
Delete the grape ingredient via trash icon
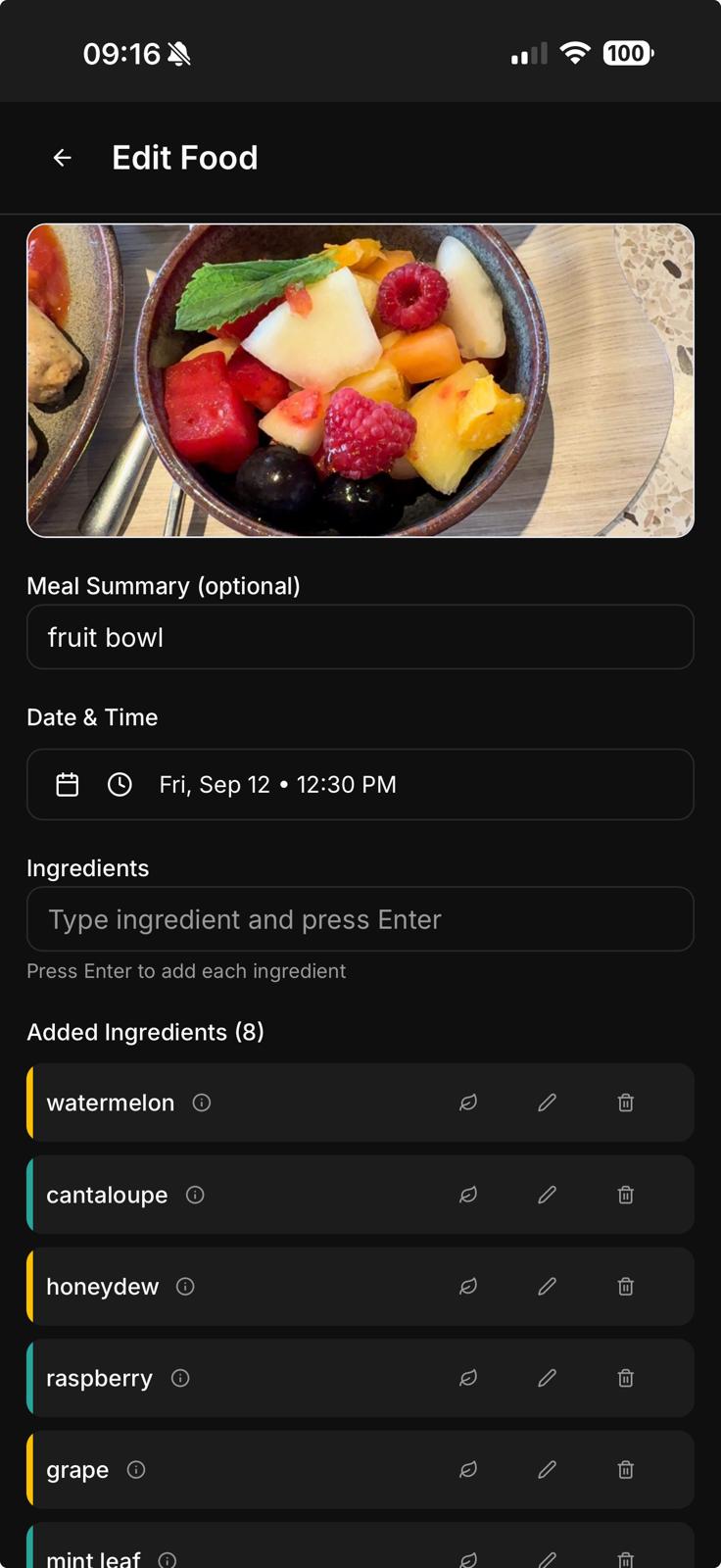625,1470
